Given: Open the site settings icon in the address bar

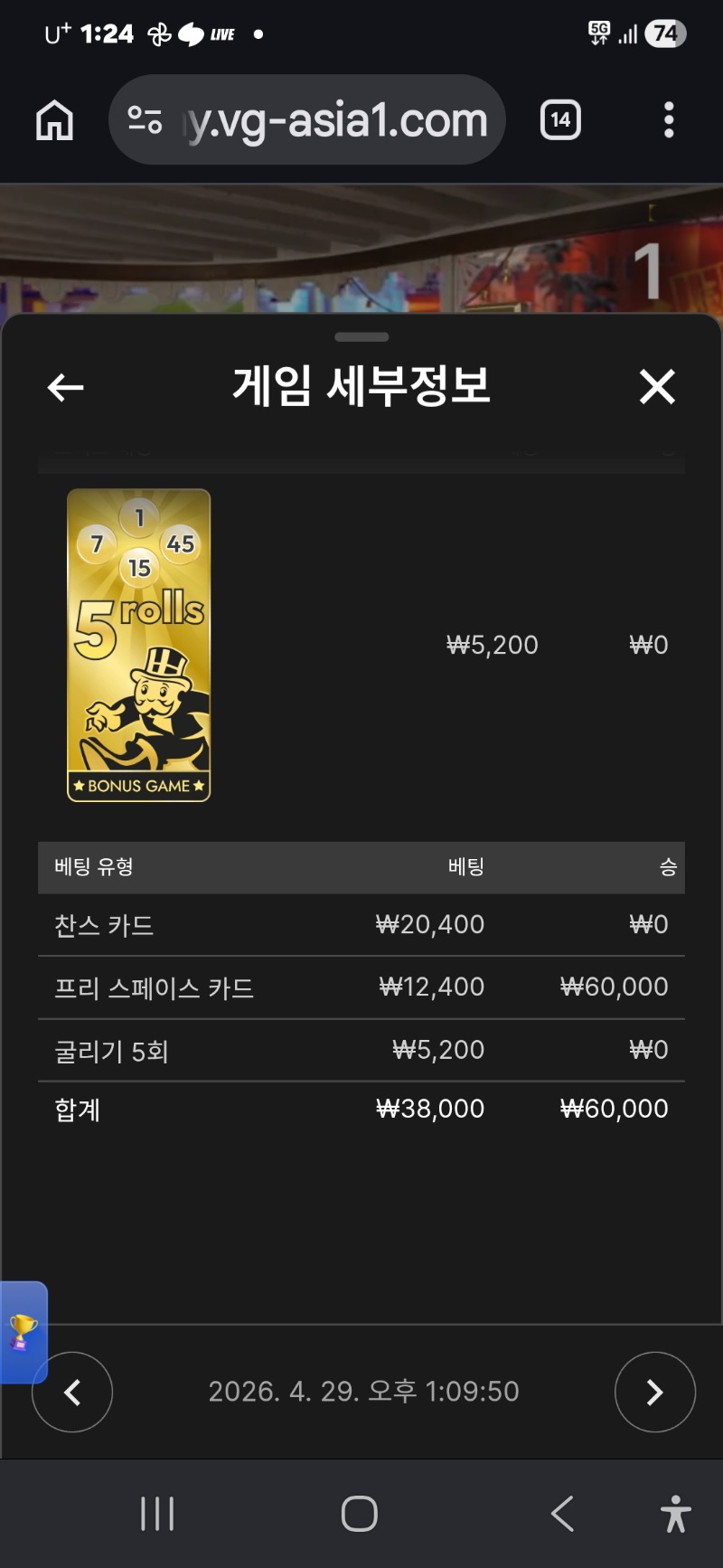Looking at the screenshot, I should click(x=145, y=119).
